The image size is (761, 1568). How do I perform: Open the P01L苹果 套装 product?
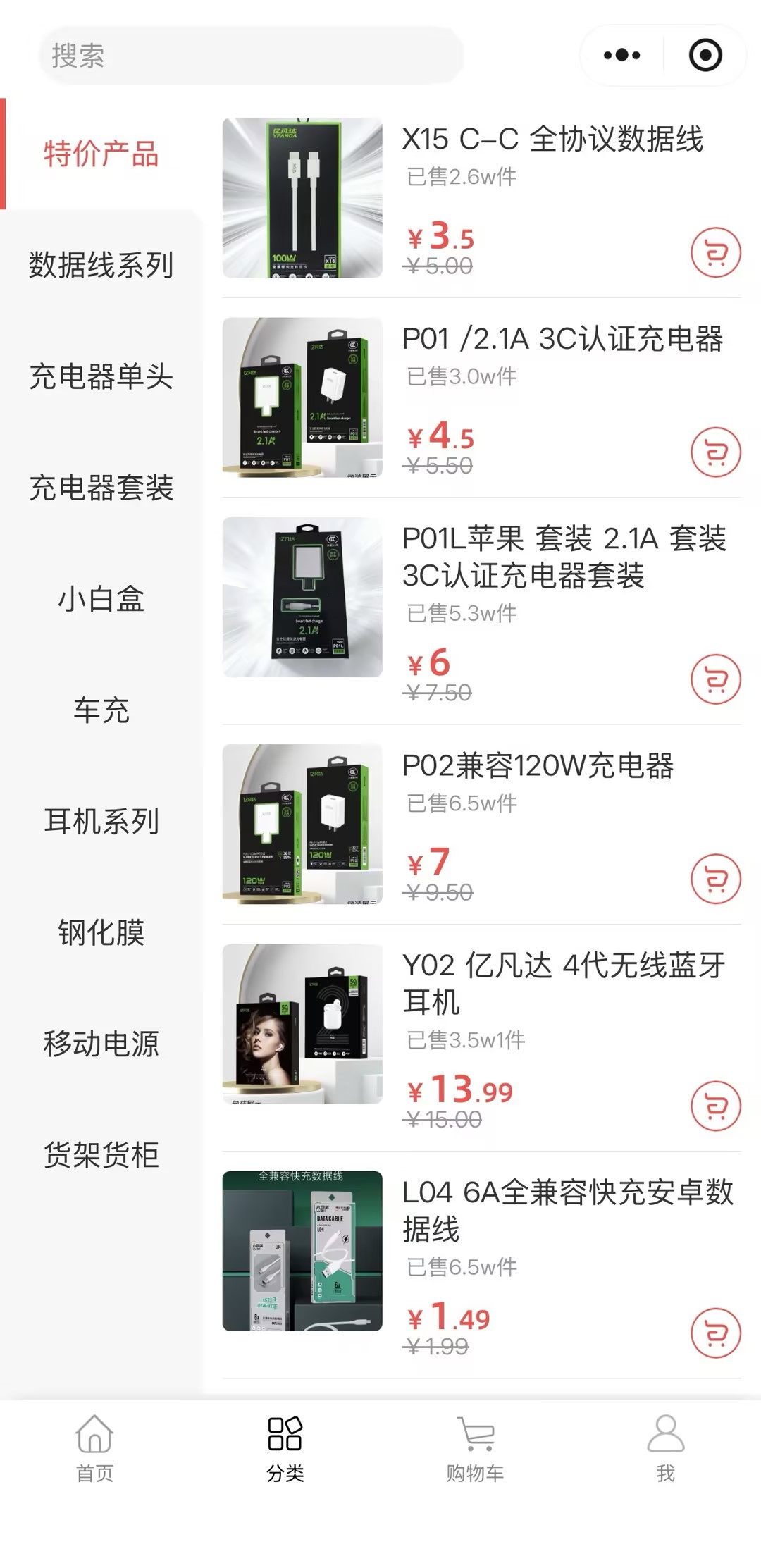[x=562, y=557]
